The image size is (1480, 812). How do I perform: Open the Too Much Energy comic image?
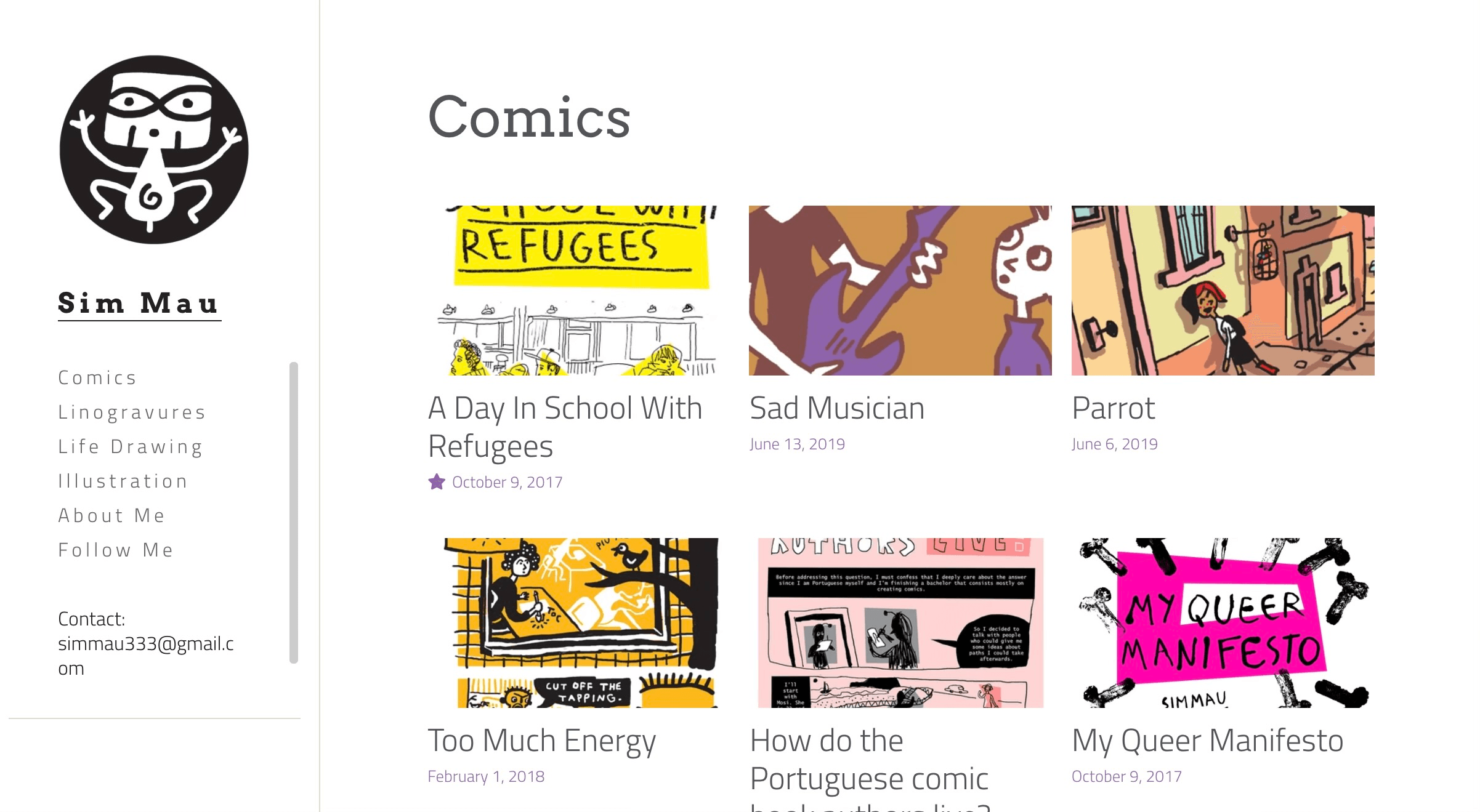click(579, 623)
